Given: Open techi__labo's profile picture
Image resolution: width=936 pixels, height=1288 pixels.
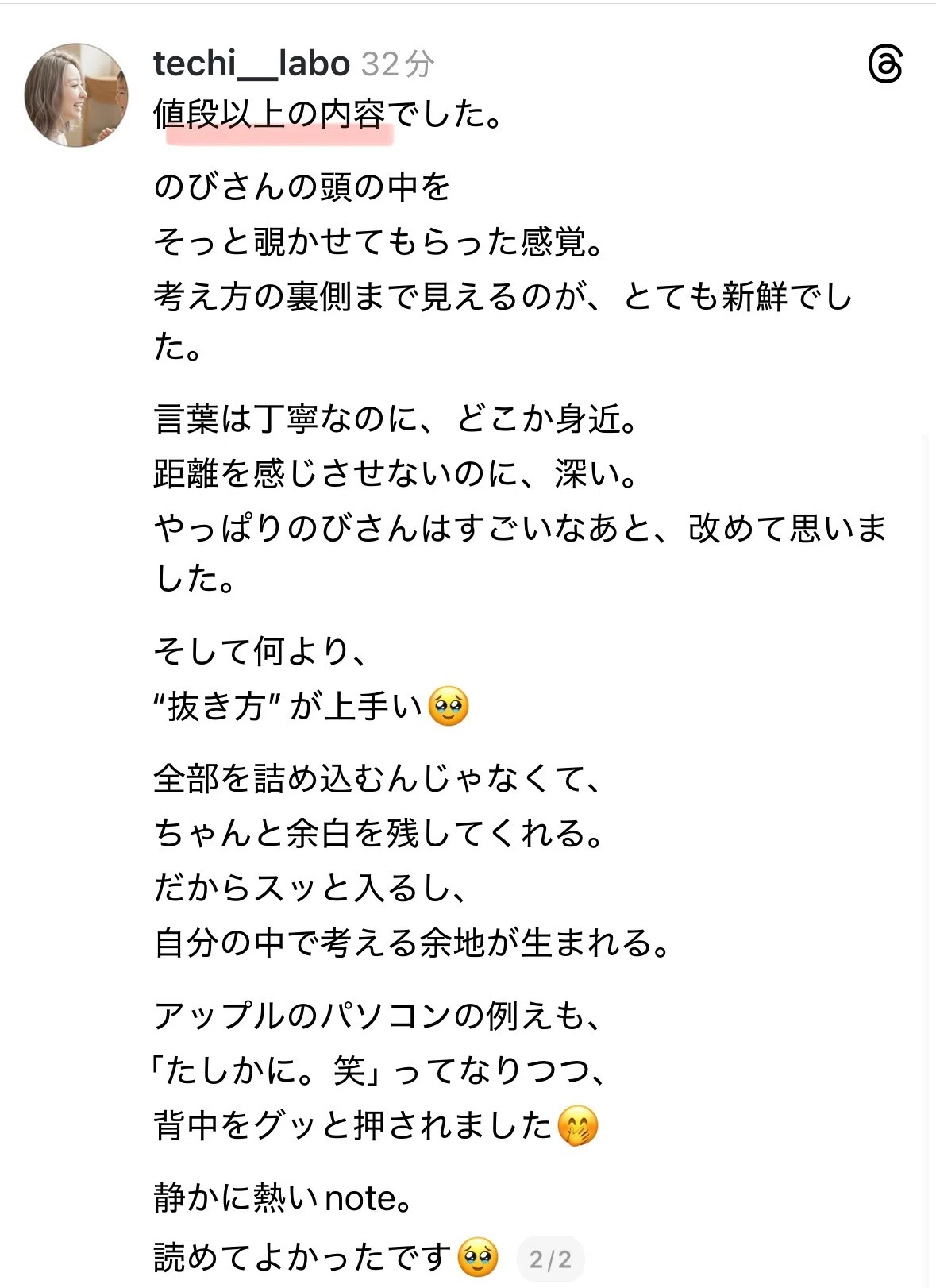Looking at the screenshot, I should pyautogui.click(x=76, y=95).
